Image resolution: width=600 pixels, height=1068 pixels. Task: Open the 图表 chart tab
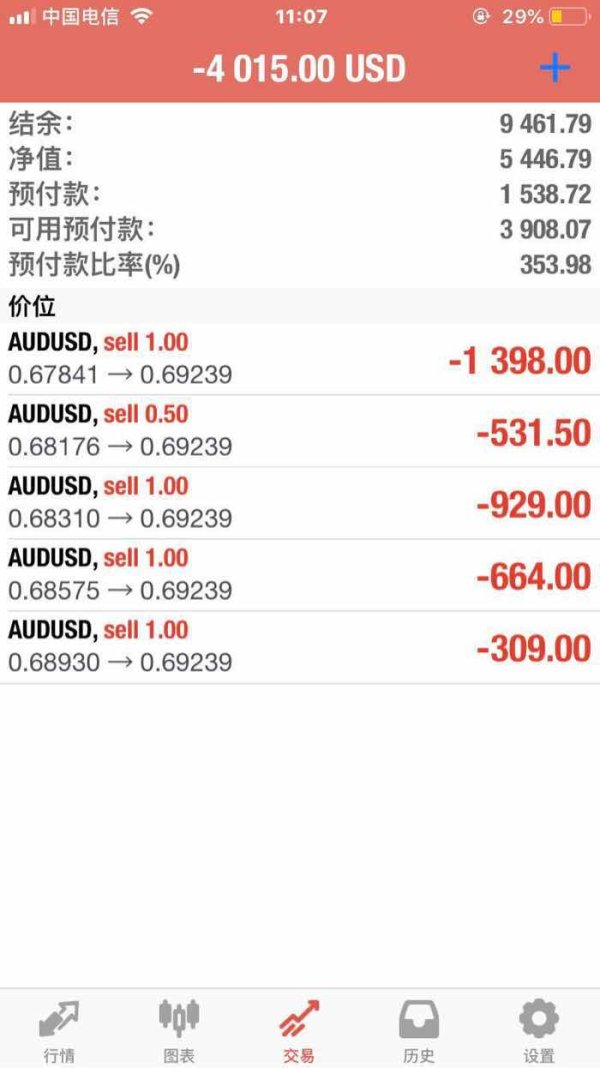coord(179,1030)
